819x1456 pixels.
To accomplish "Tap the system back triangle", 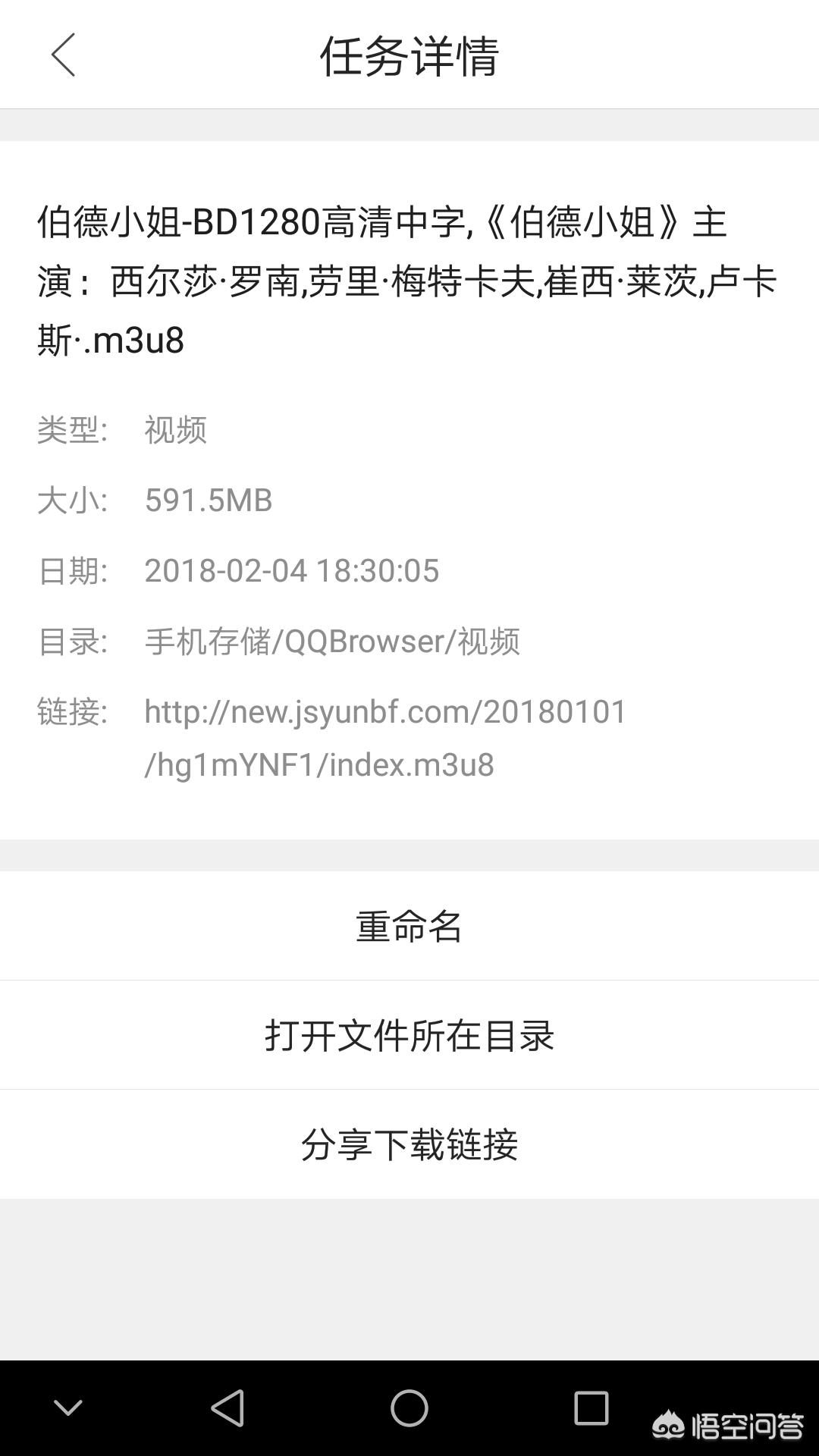I will point(227,1408).
